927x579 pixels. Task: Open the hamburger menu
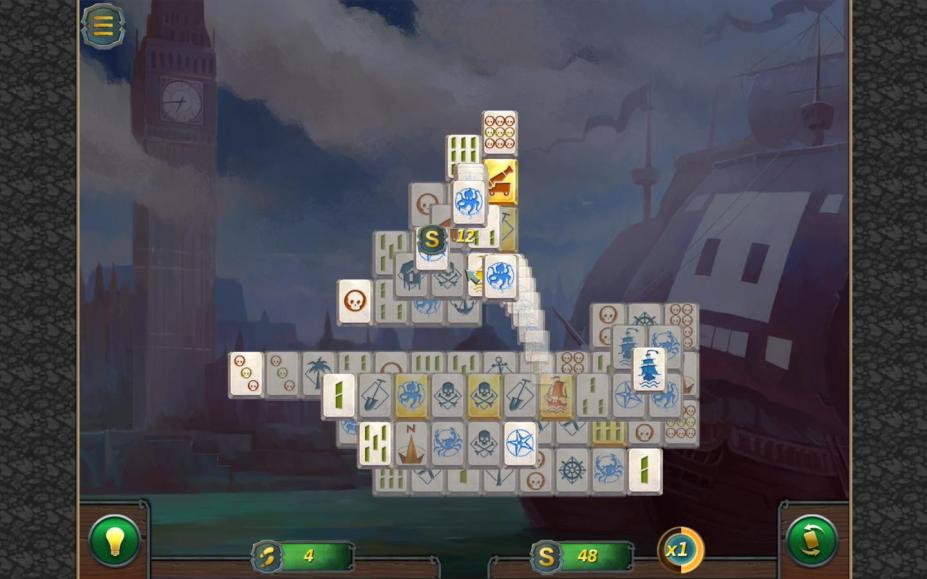pos(102,26)
